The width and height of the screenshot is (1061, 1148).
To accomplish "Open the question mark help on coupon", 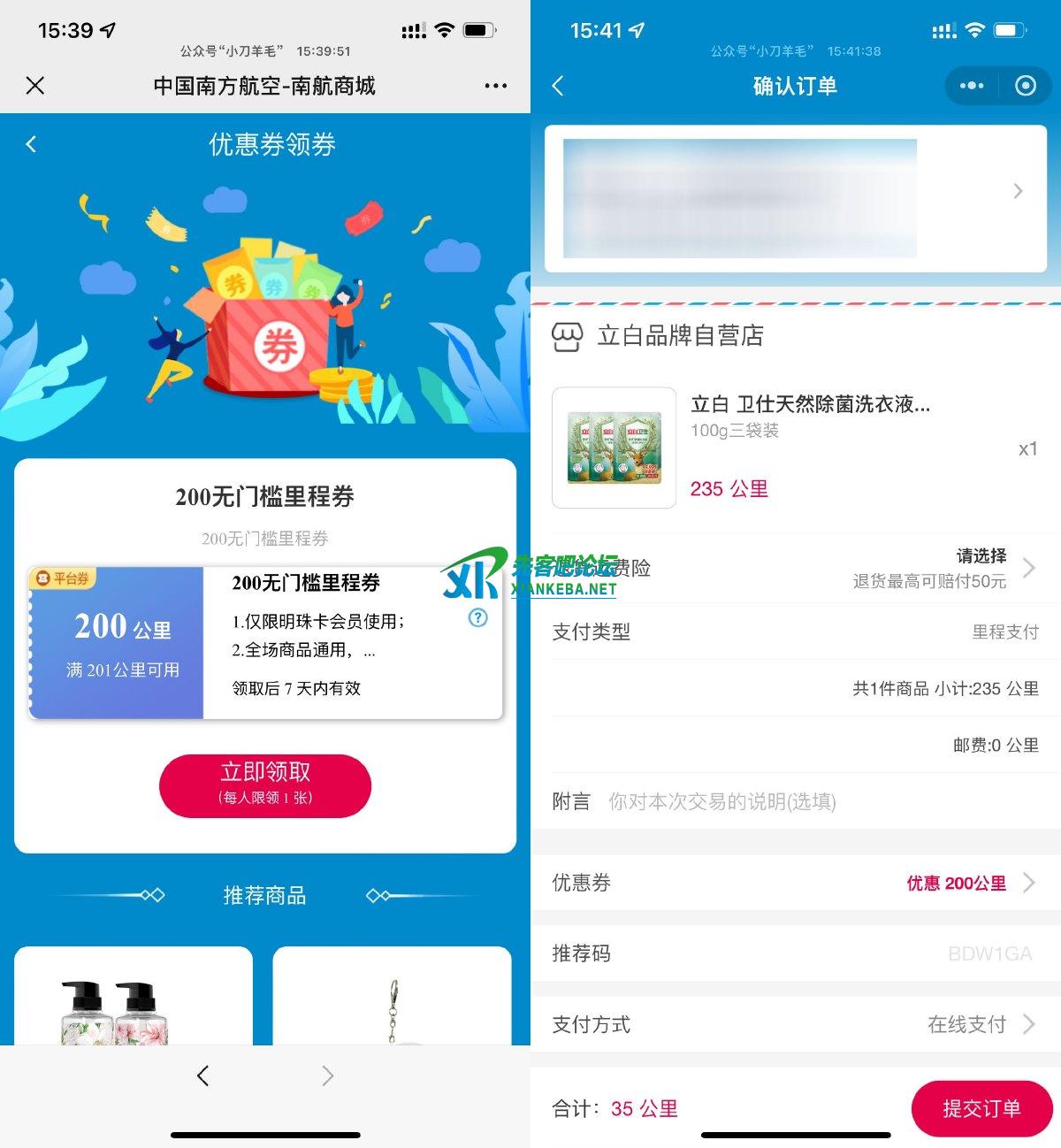I will click(477, 617).
